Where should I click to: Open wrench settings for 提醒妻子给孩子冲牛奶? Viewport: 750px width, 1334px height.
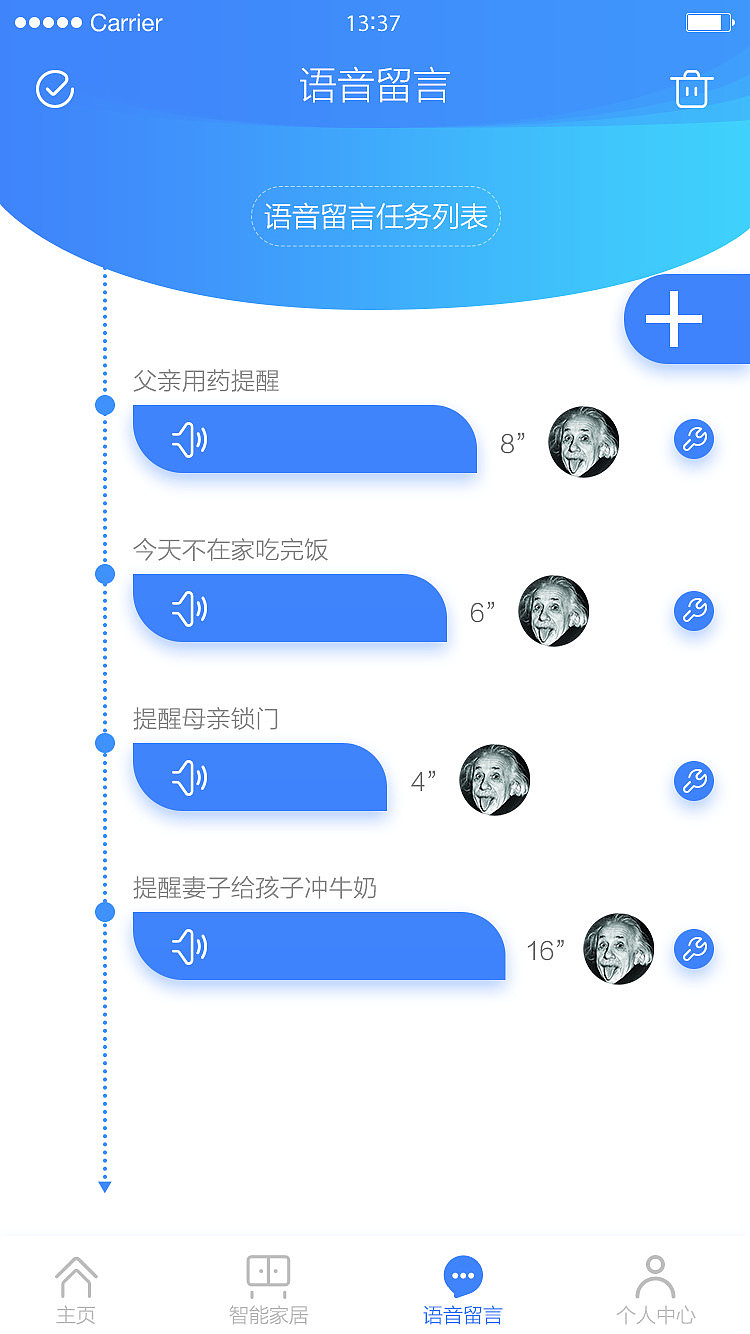[694, 949]
